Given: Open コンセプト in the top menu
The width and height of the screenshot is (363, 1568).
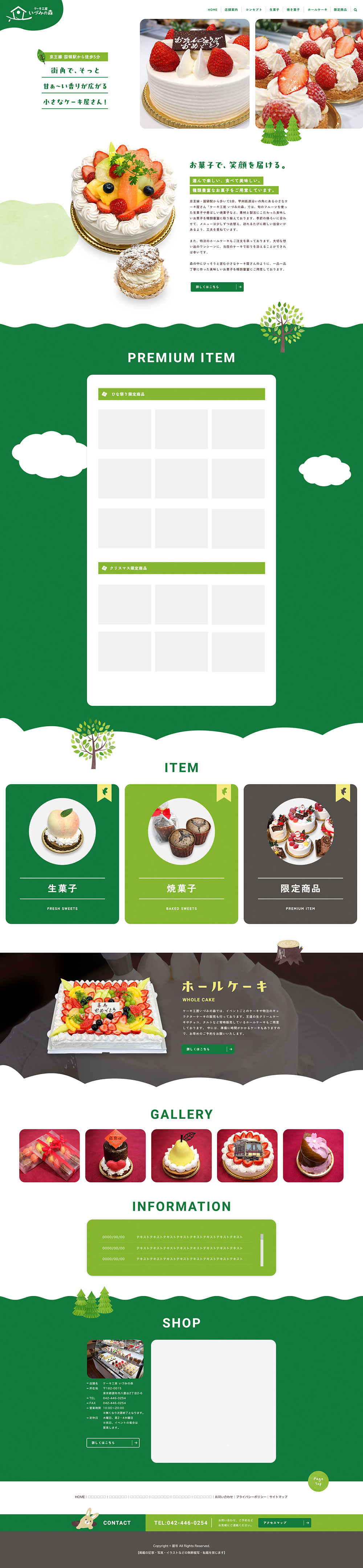Looking at the screenshot, I should [x=253, y=10].
